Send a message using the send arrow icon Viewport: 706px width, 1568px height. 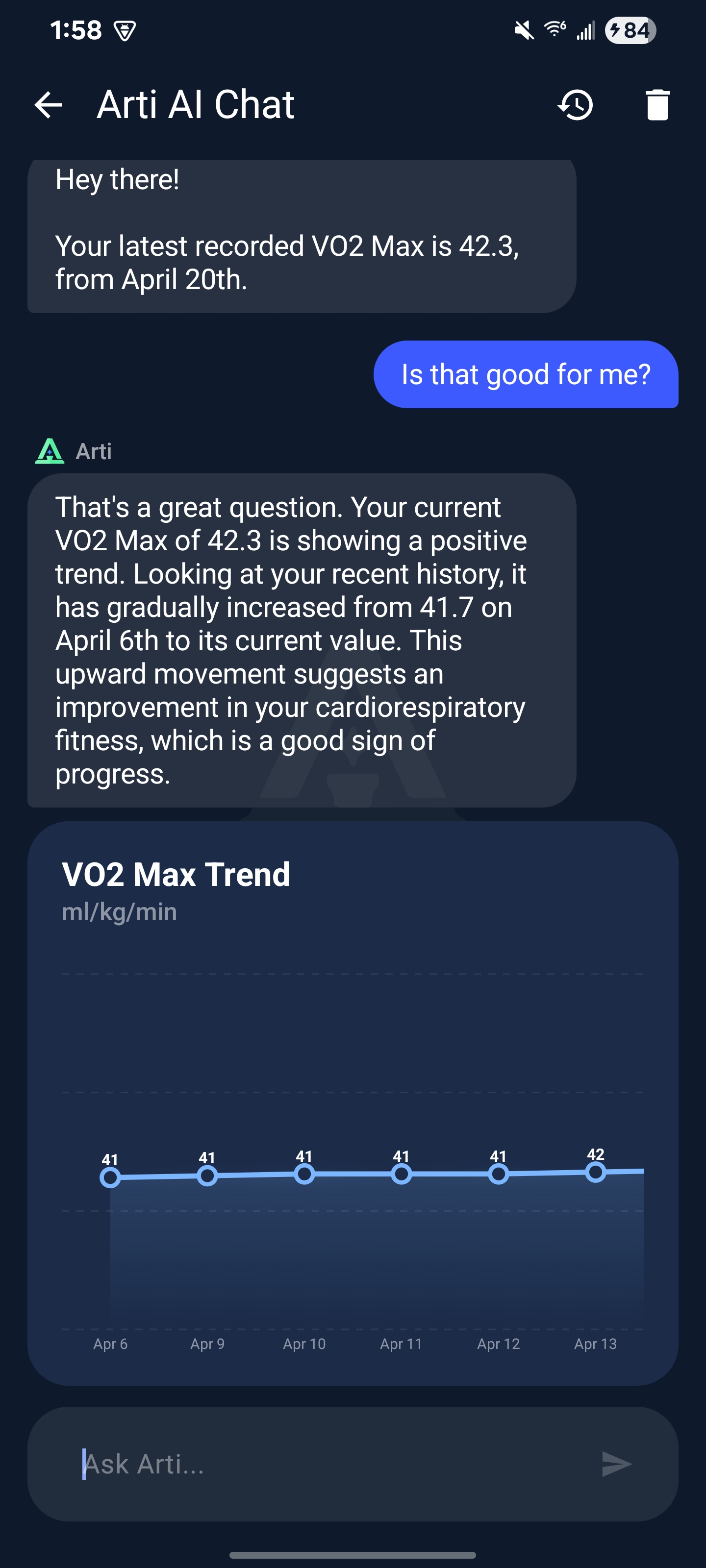point(618,1464)
